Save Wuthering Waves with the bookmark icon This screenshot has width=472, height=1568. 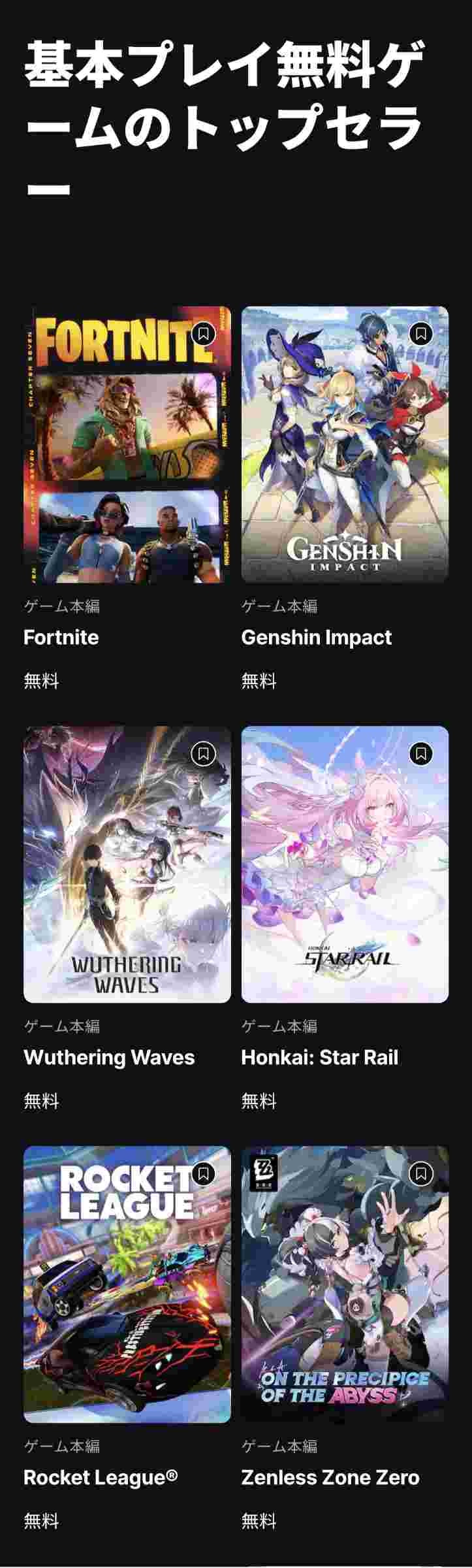point(204,754)
